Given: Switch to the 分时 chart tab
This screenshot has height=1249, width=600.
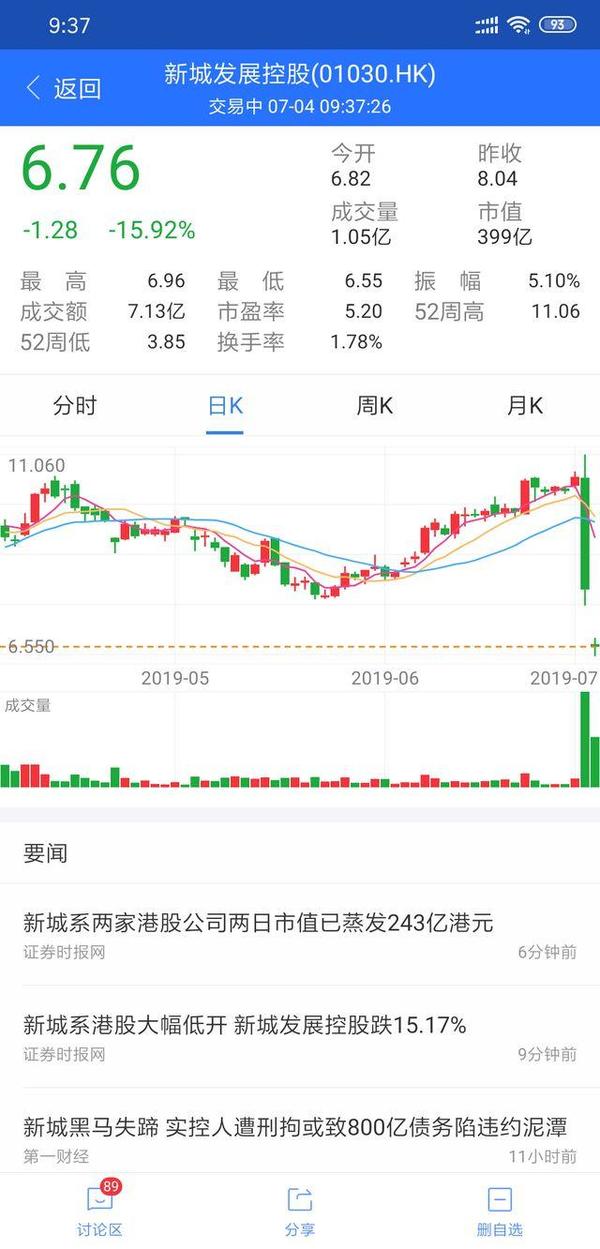Looking at the screenshot, I should [75, 406].
